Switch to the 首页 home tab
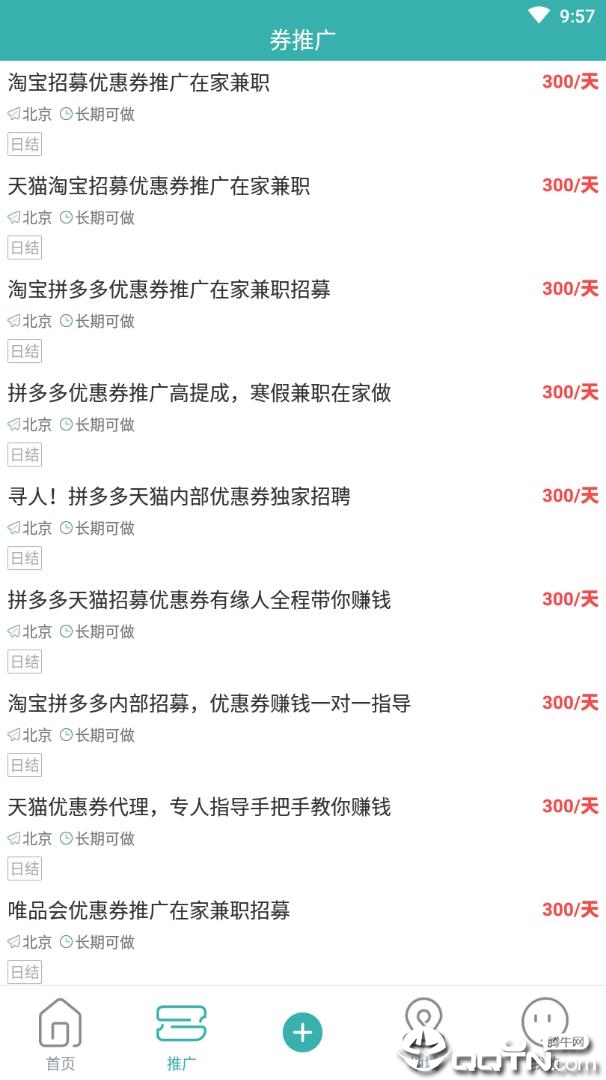 click(60, 1034)
